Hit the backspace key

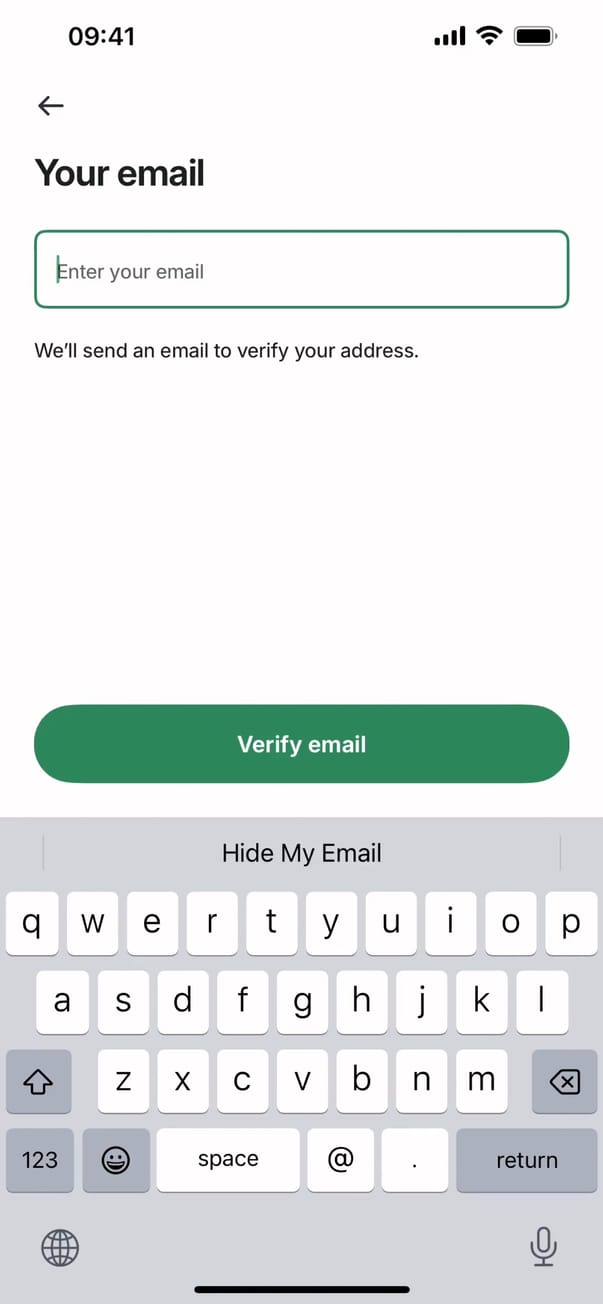click(x=565, y=1081)
